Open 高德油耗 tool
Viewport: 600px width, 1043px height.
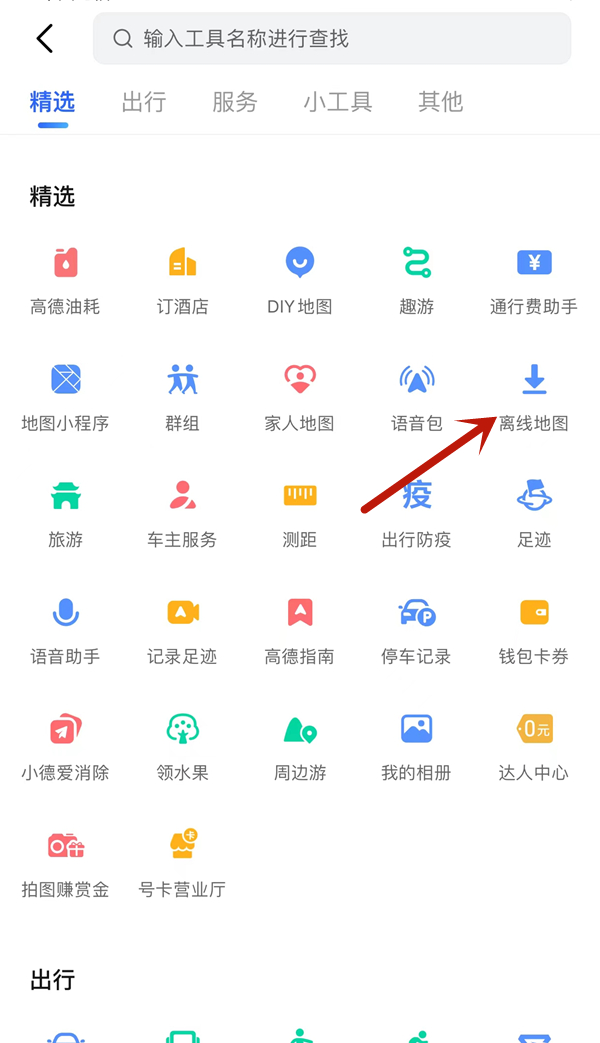65,281
